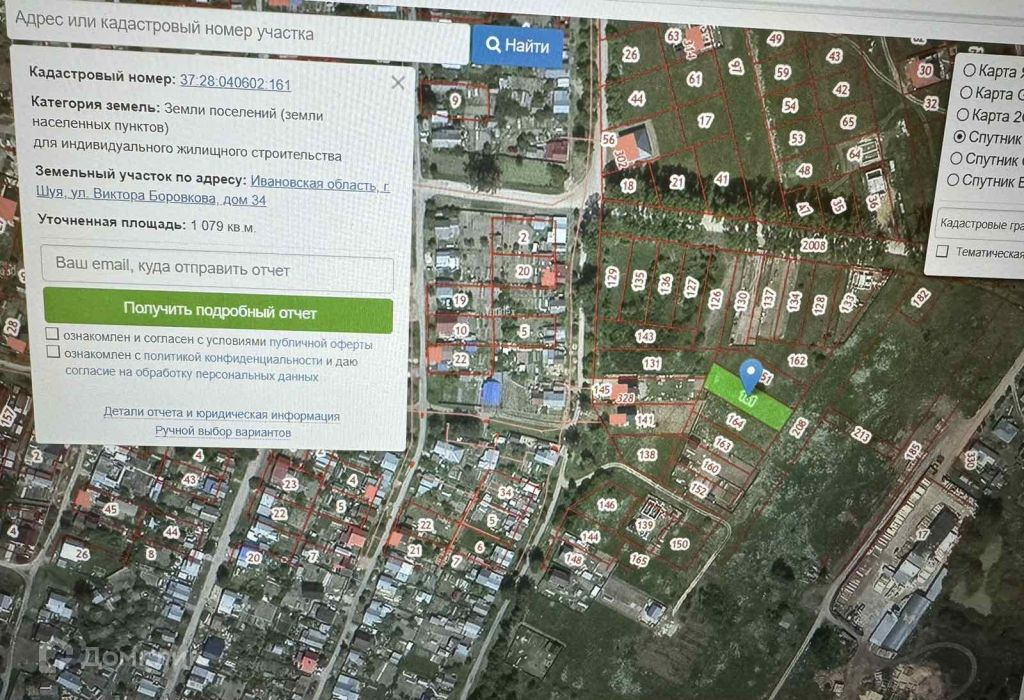Select the currently selected Спутник radio option
Screen dimensions: 1024x700
[959, 136]
